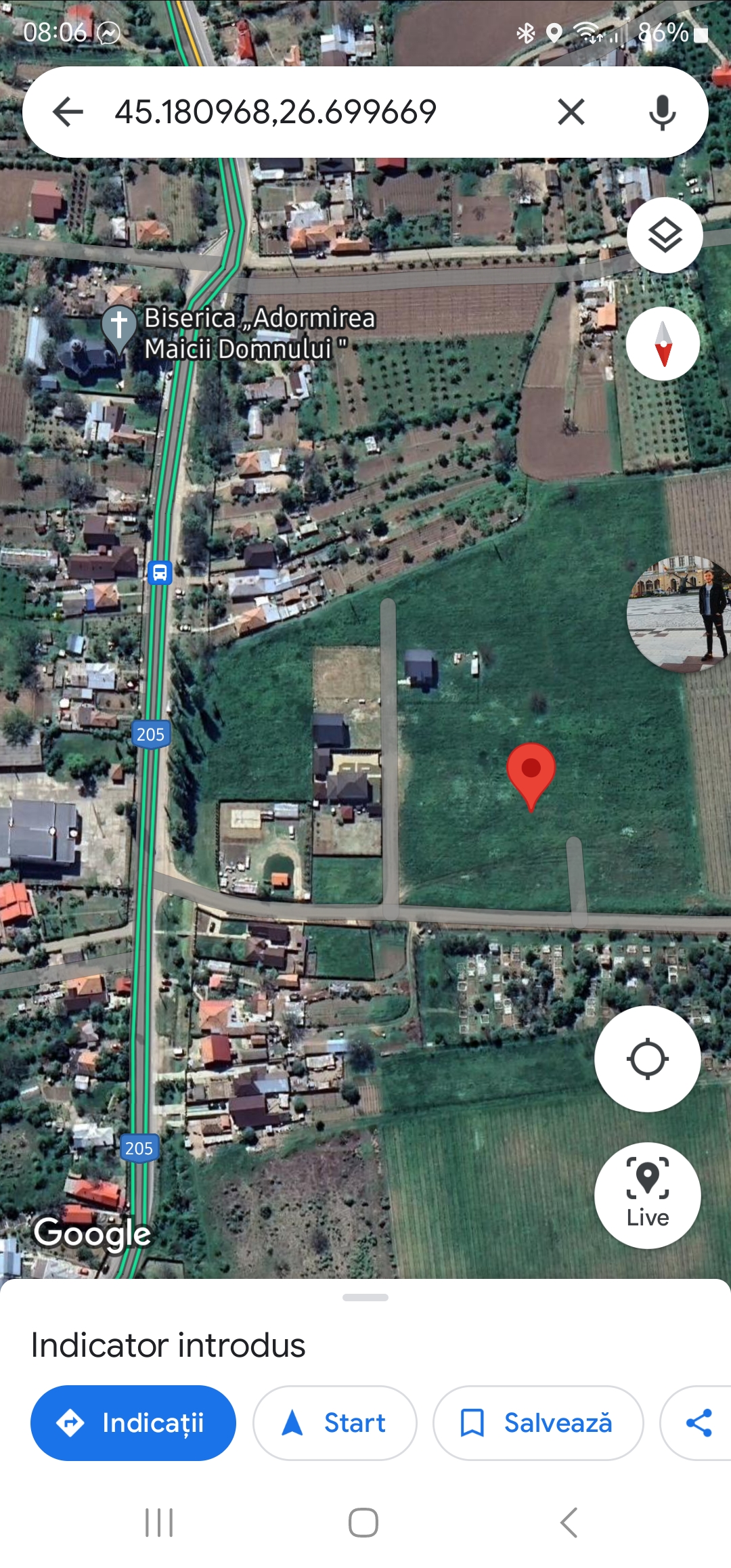Center the map on my location

[647, 1059]
